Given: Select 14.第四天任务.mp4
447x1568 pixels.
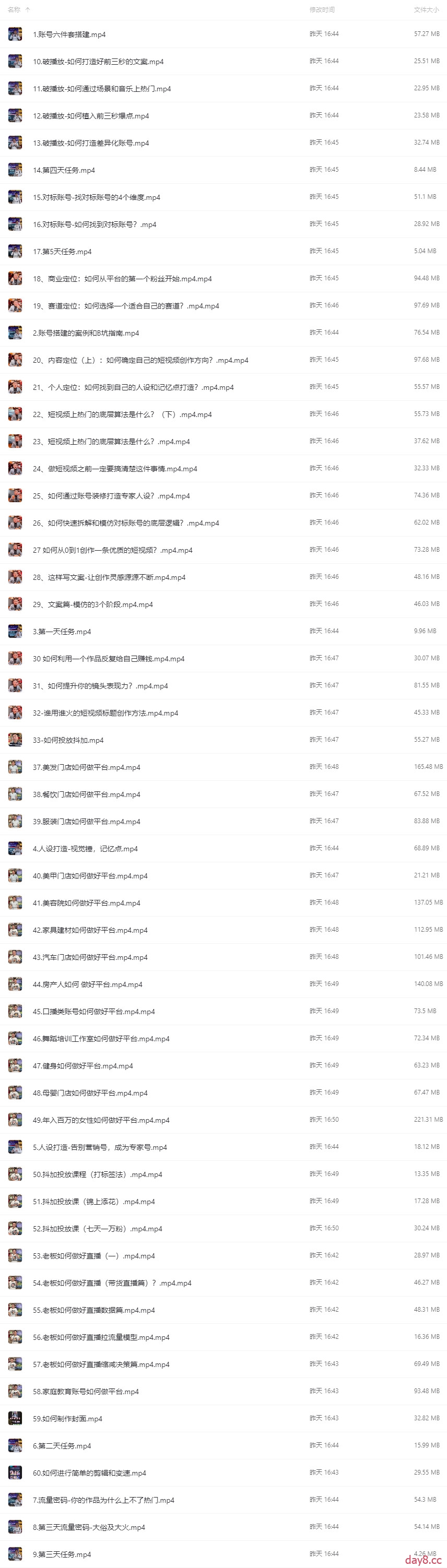Looking at the screenshot, I should [x=64, y=171].
